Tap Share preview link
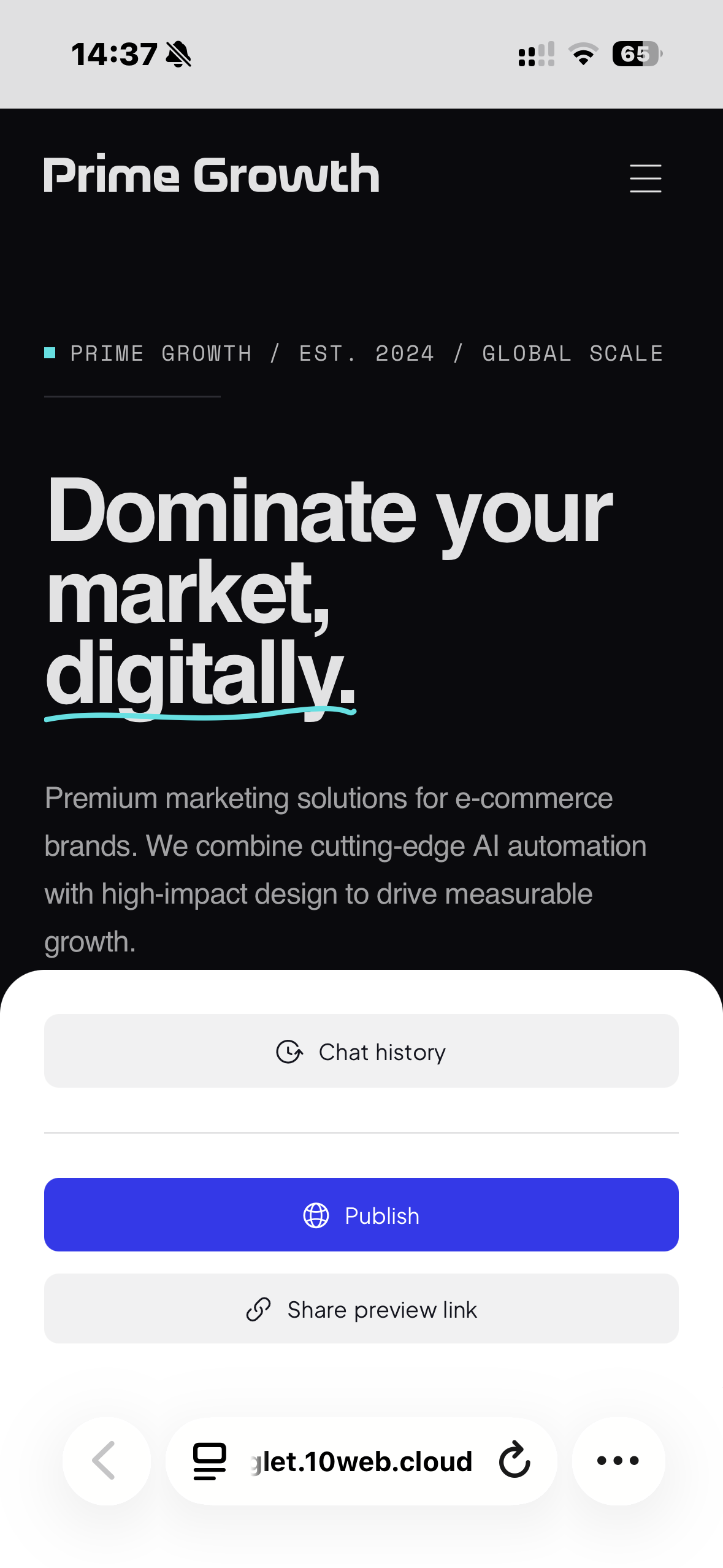Viewport: 723px width, 1568px height. click(361, 1309)
